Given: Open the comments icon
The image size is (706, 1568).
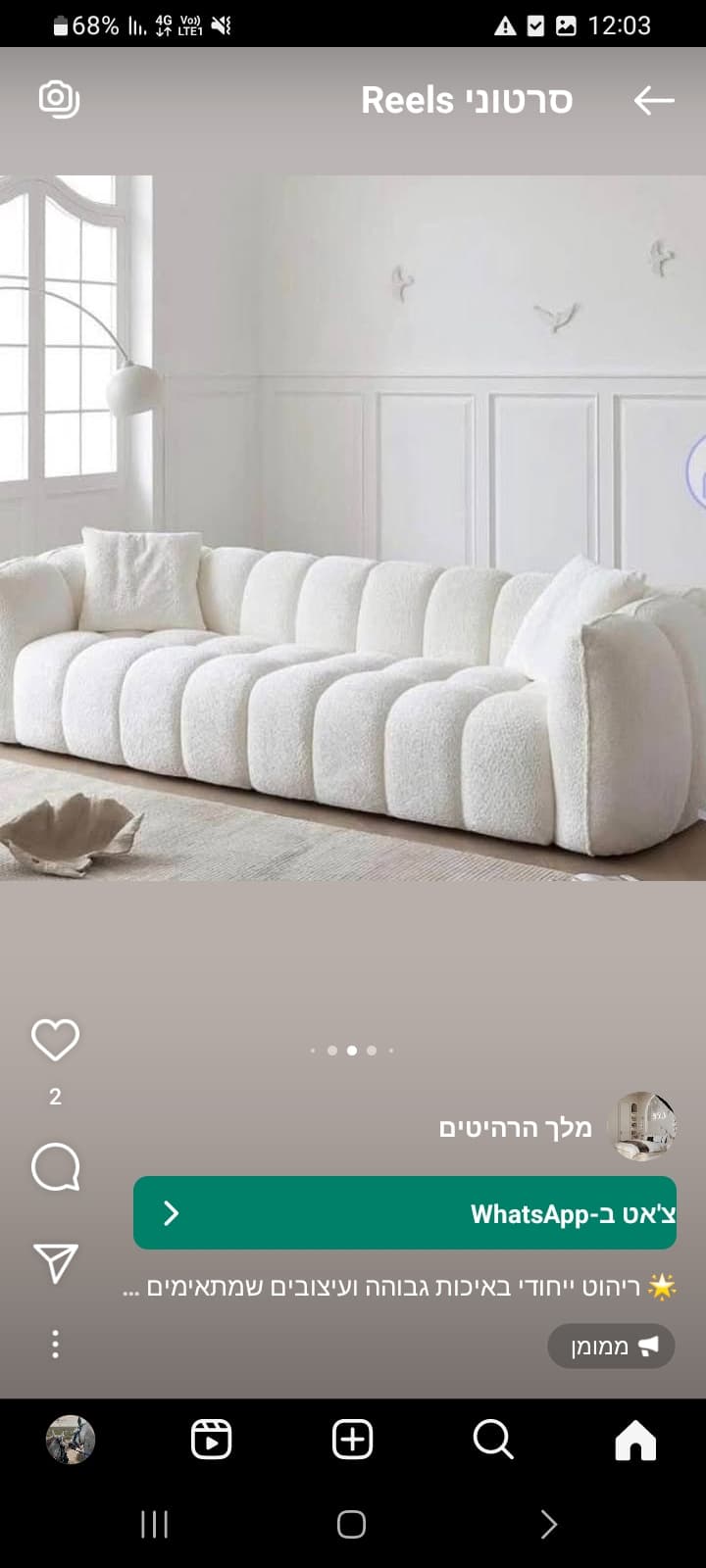Looking at the screenshot, I should (x=54, y=1166).
